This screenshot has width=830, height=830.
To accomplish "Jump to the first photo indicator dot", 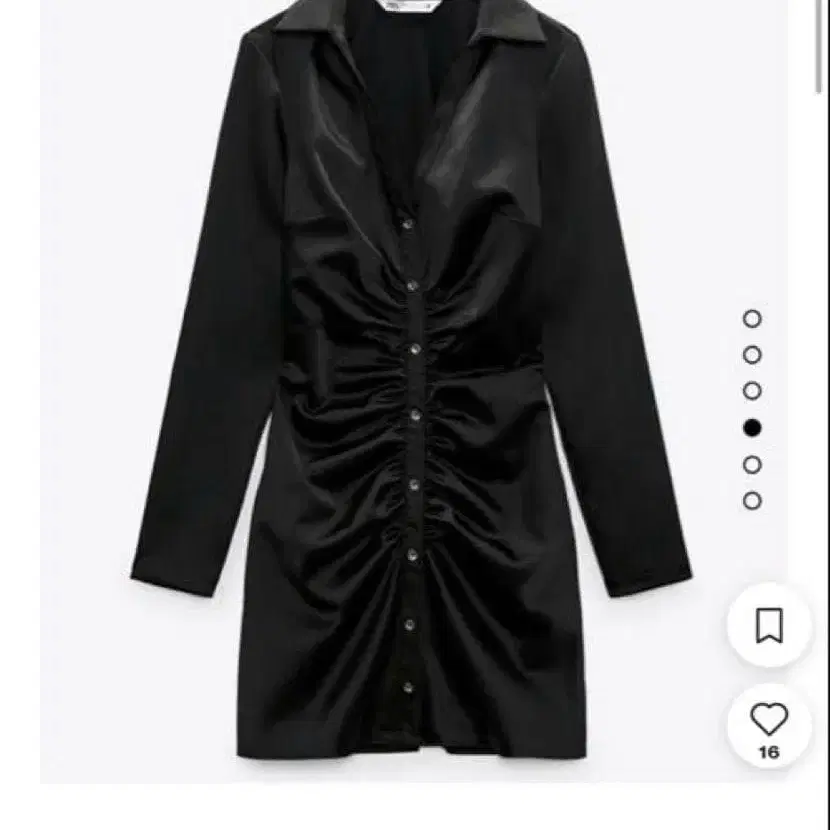I will click(752, 319).
